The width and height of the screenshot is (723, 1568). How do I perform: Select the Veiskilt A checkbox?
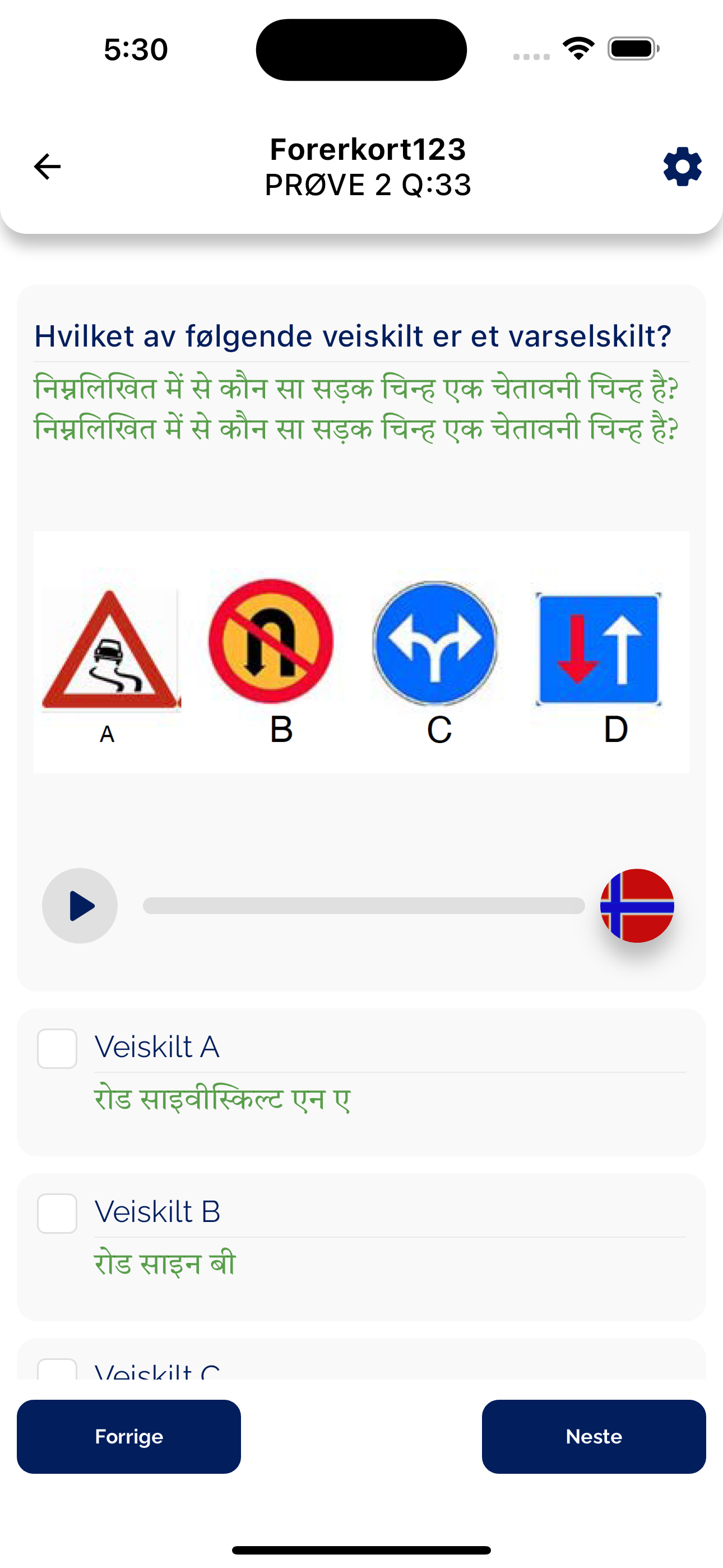click(x=57, y=1048)
